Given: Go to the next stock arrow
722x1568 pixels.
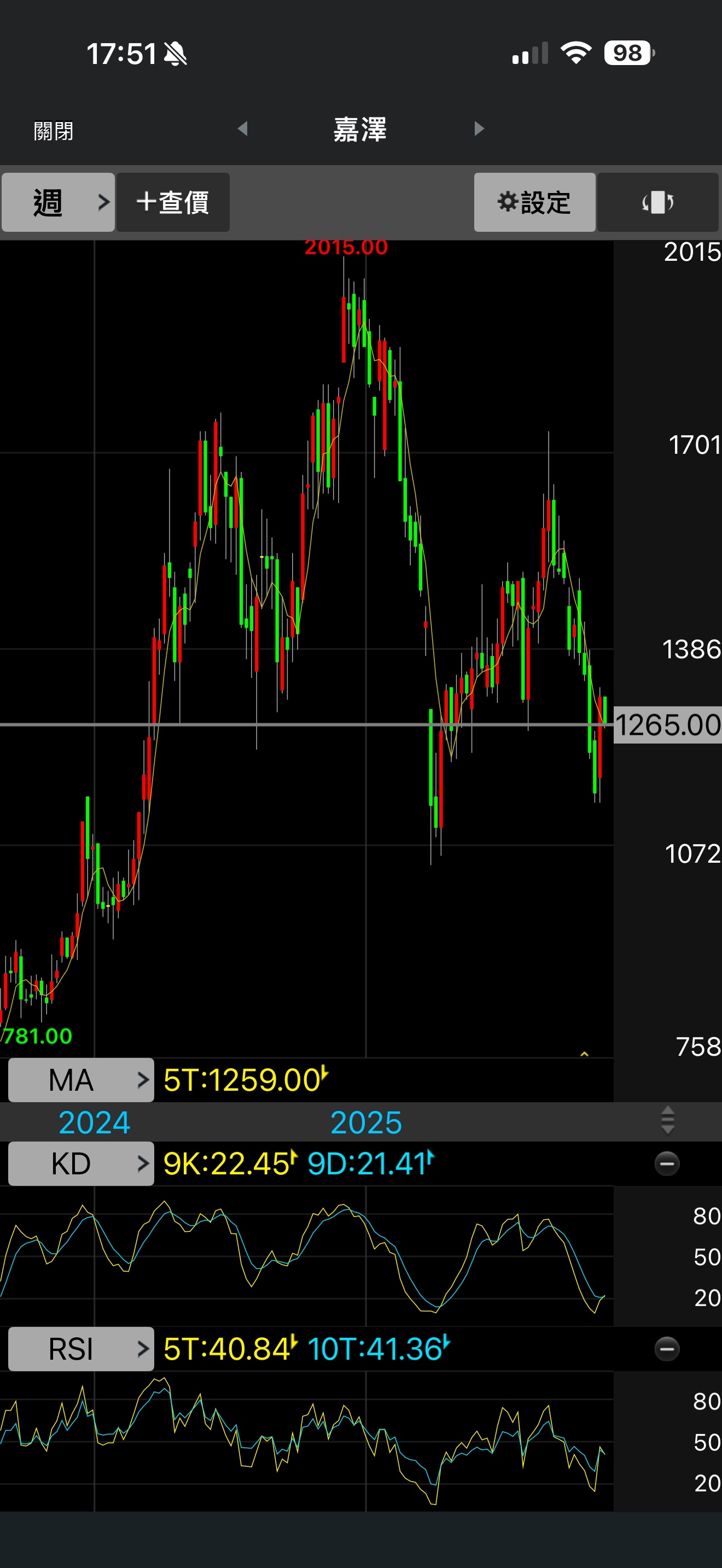Looking at the screenshot, I should pyautogui.click(x=479, y=128).
